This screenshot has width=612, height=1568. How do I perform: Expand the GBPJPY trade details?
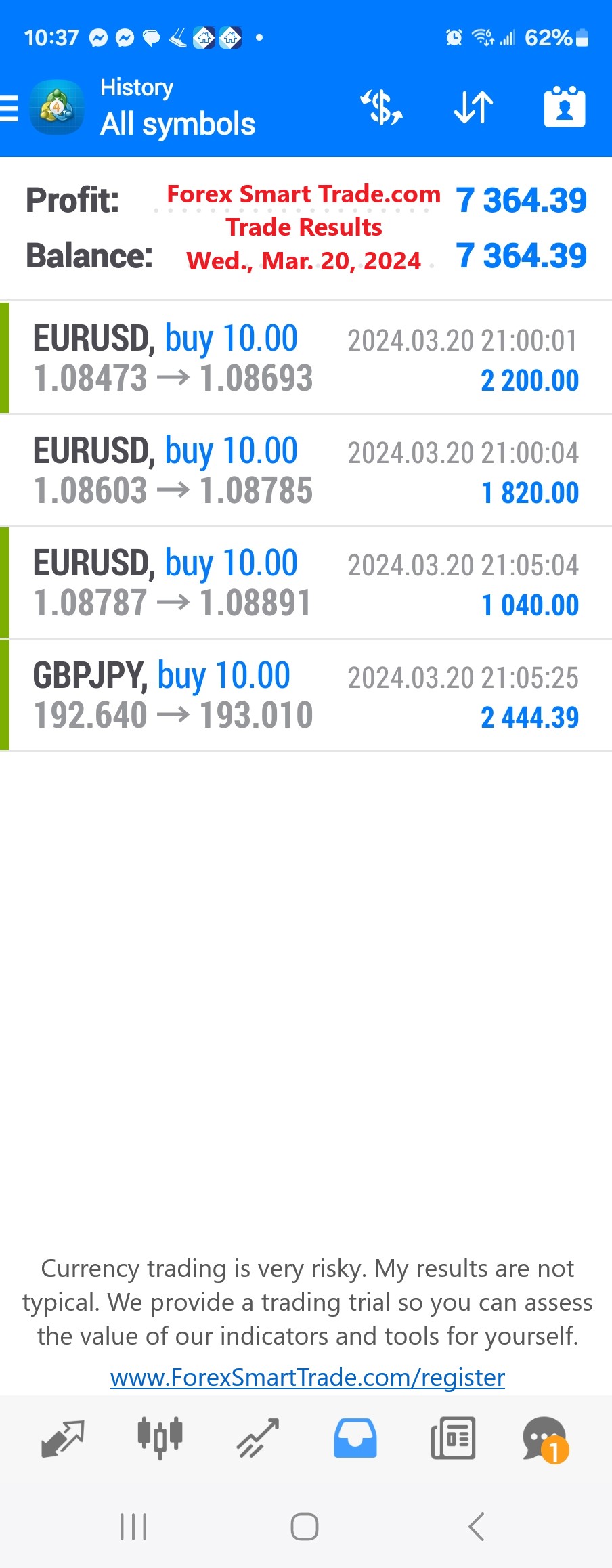click(306, 695)
